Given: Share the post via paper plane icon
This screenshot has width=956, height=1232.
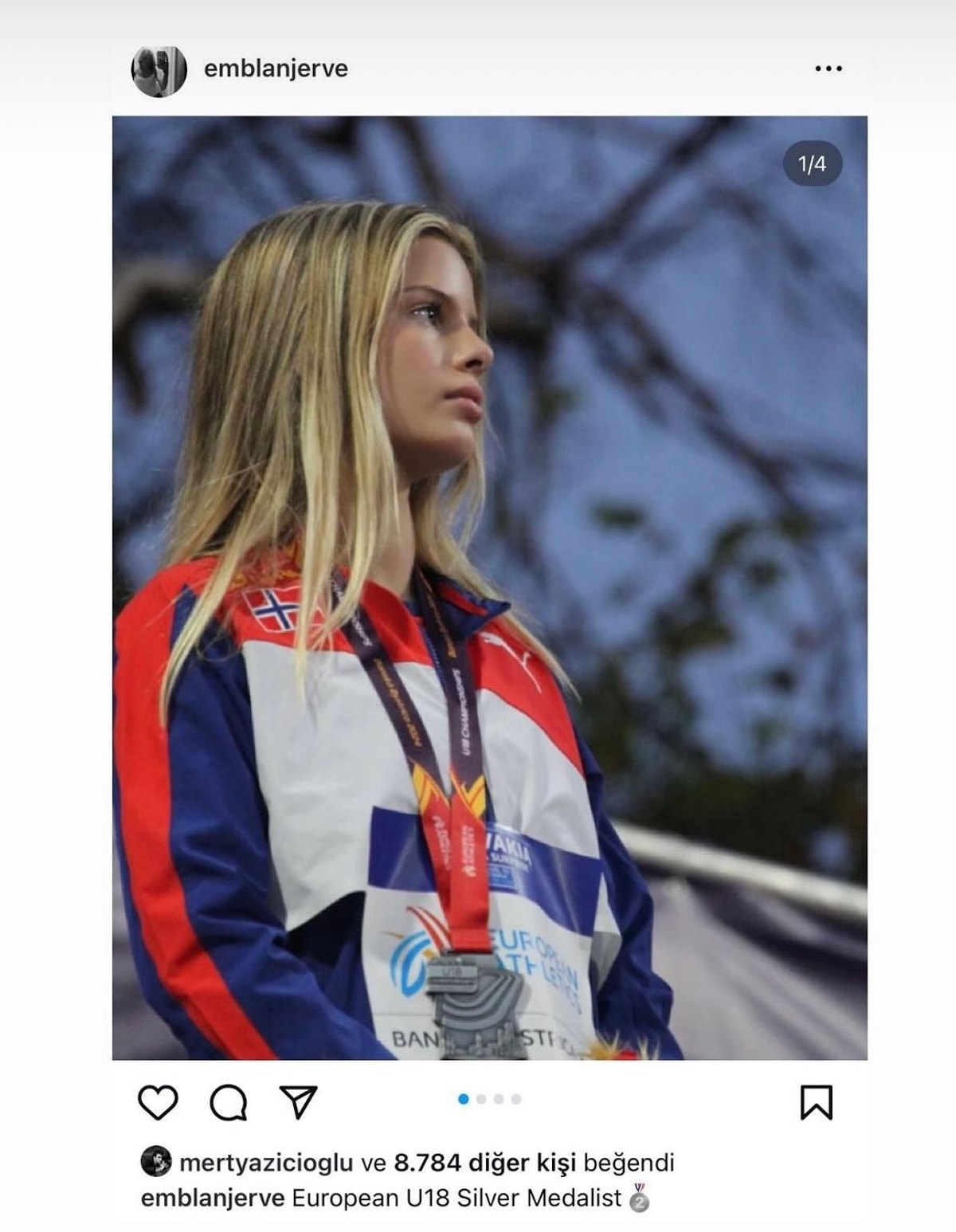Looking at the screenshot, I should click(x=299, y=1103).
